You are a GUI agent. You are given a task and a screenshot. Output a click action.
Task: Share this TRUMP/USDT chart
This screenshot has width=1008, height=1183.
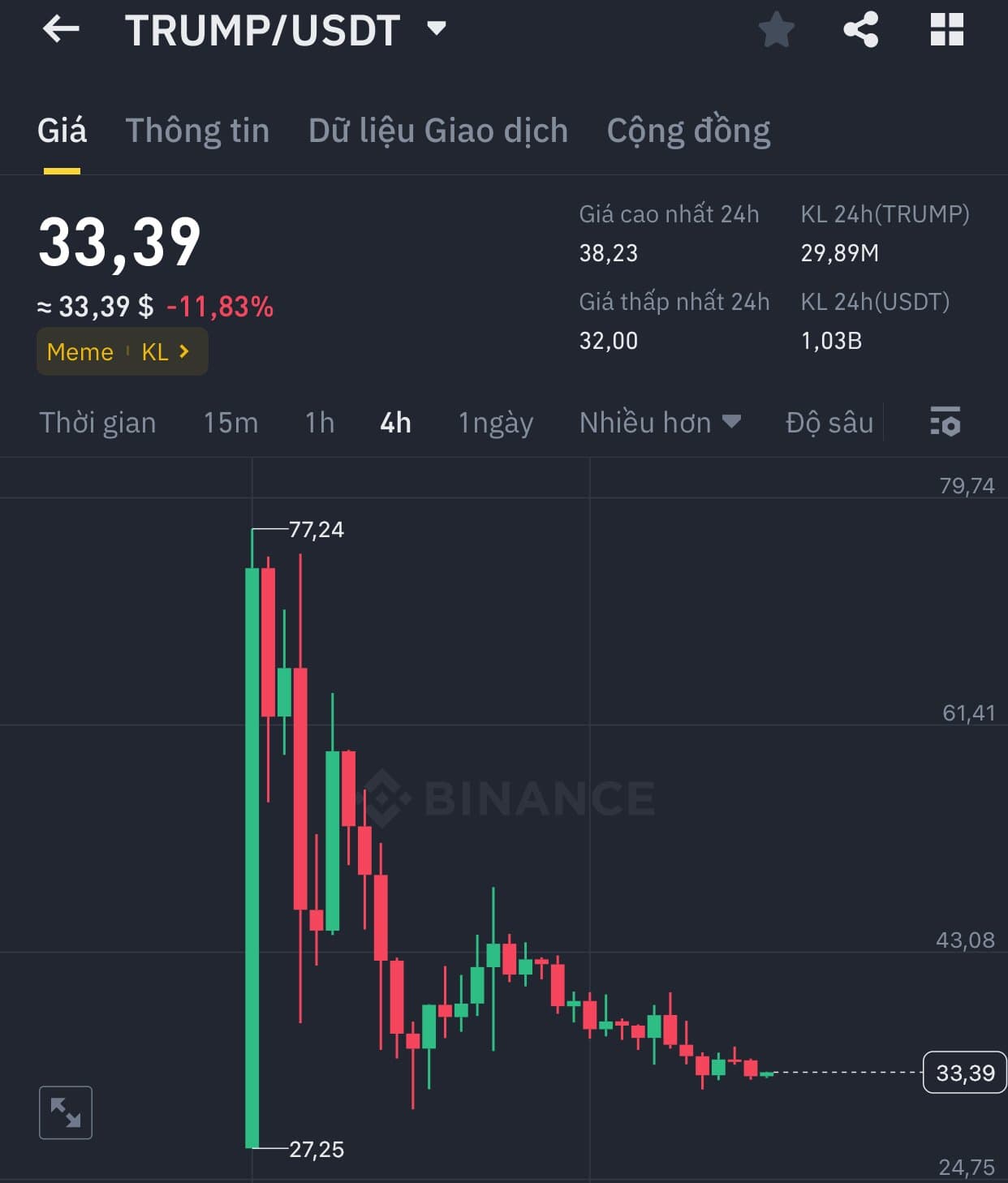tap(861, 30)
